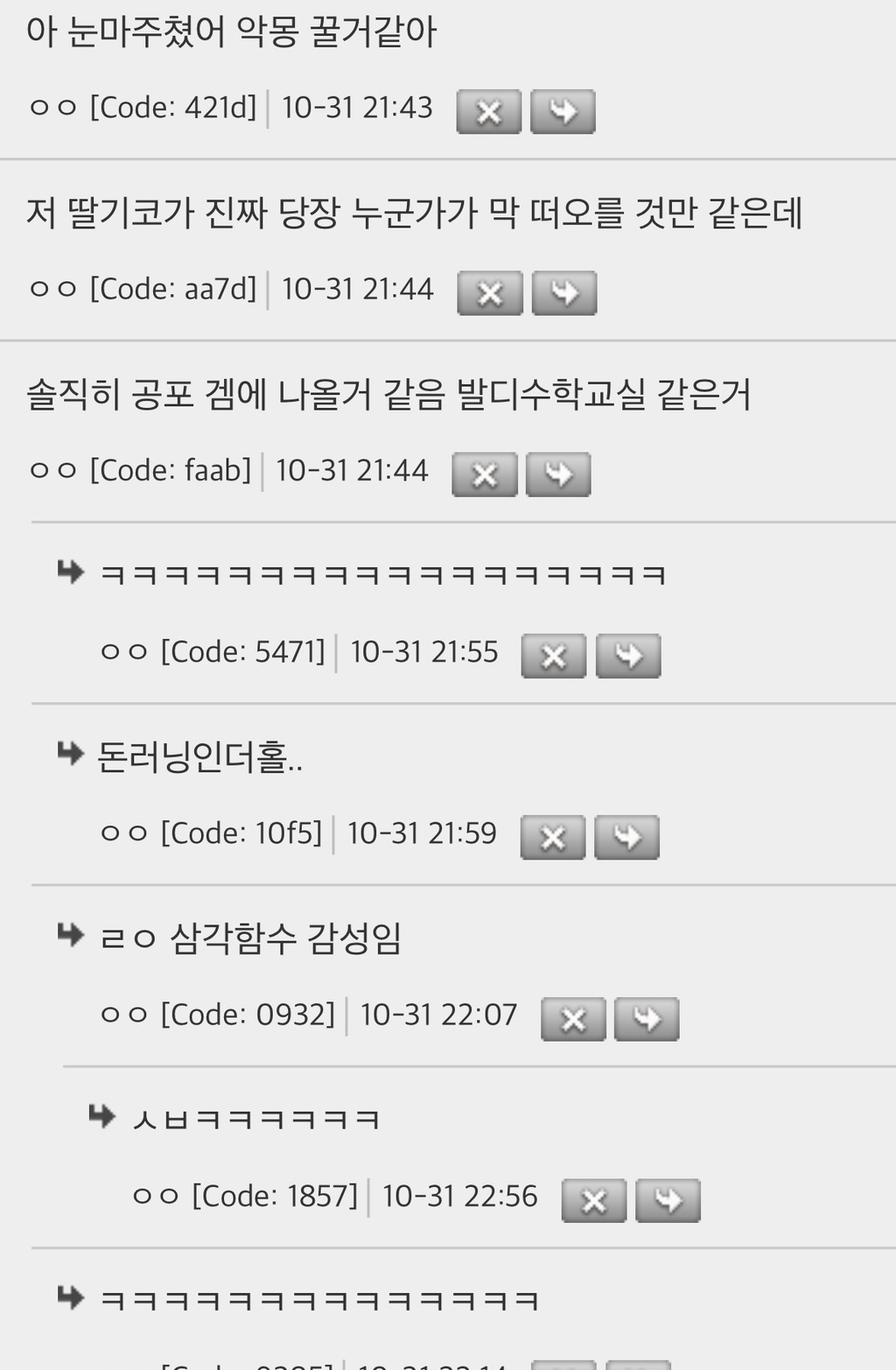Delete the ㅋㅋㅋ reply from user 5471
The height and width of the screenshot is (1370, 896).
[553, 656]
